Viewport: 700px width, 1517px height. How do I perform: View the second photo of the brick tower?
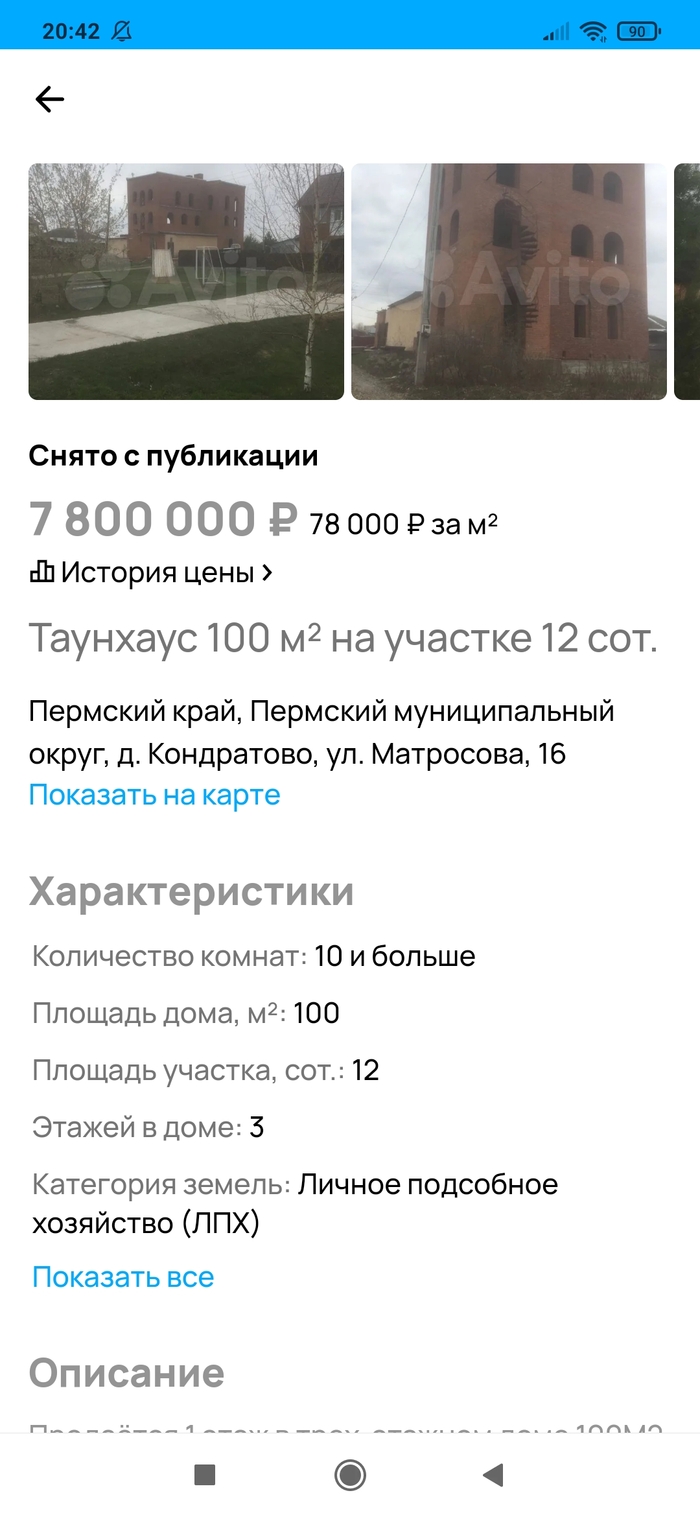click(508, 281)
